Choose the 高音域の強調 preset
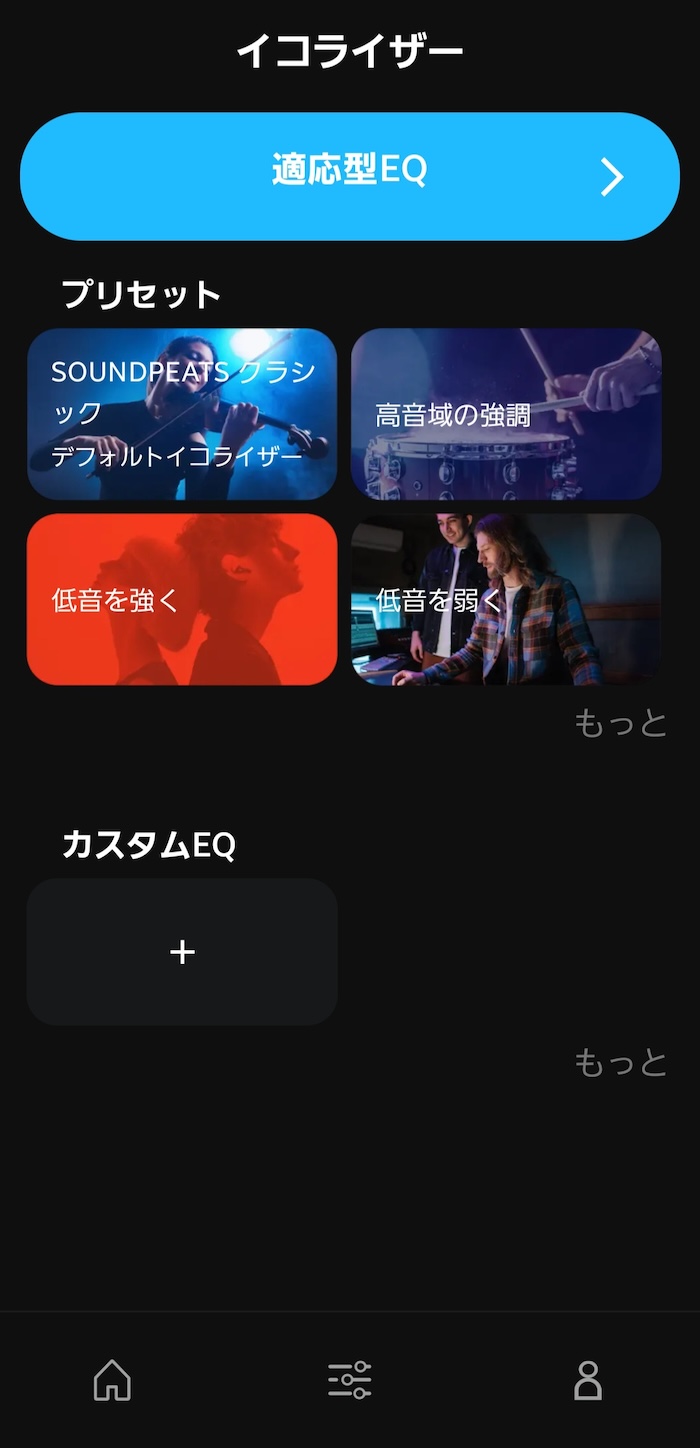 point(506,414)
